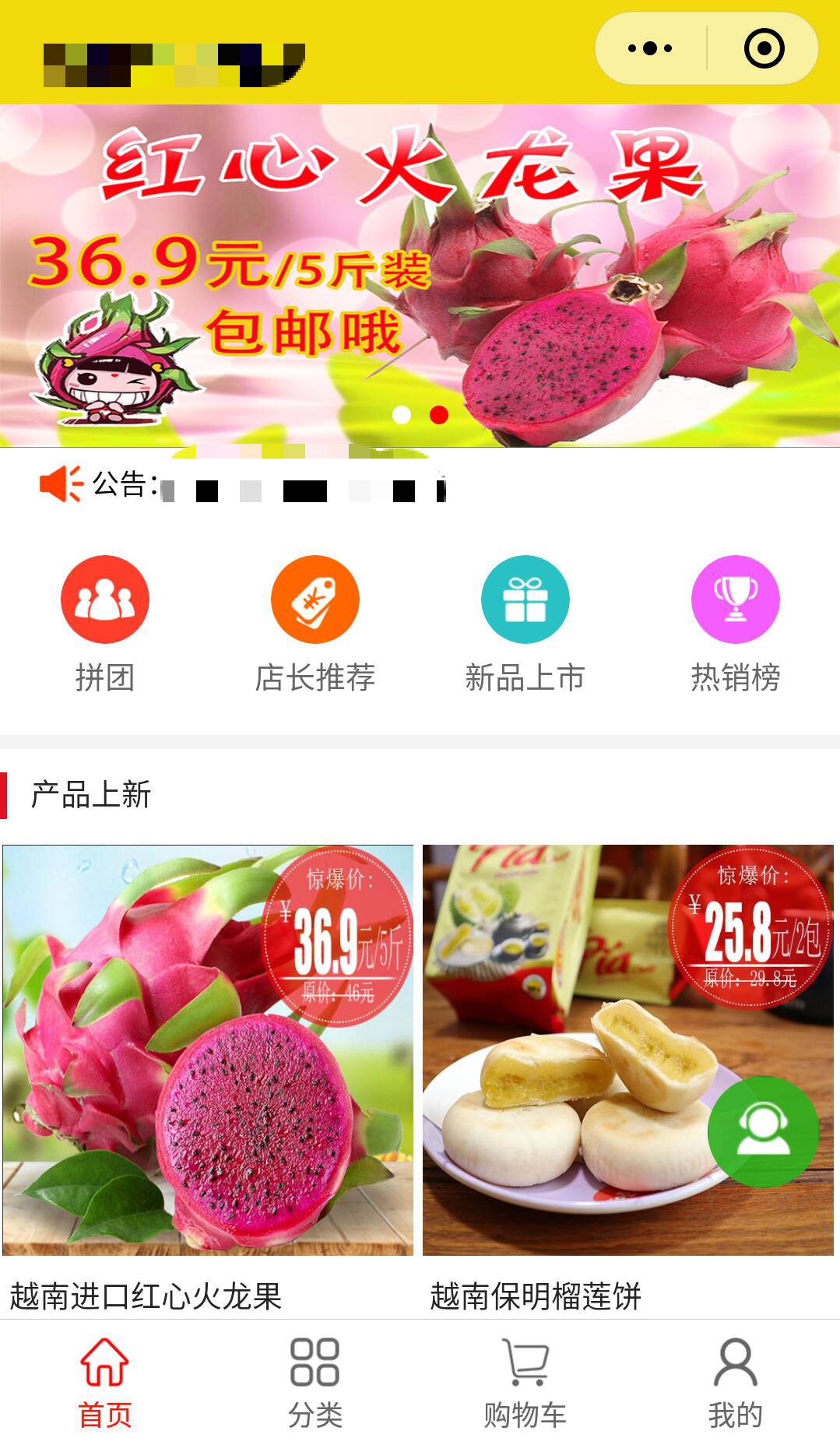Image resolution: width=840 pixels, height=1445 pixels.
Task: Select the first banner page indicator dot
Action: [x=402, y=415]
